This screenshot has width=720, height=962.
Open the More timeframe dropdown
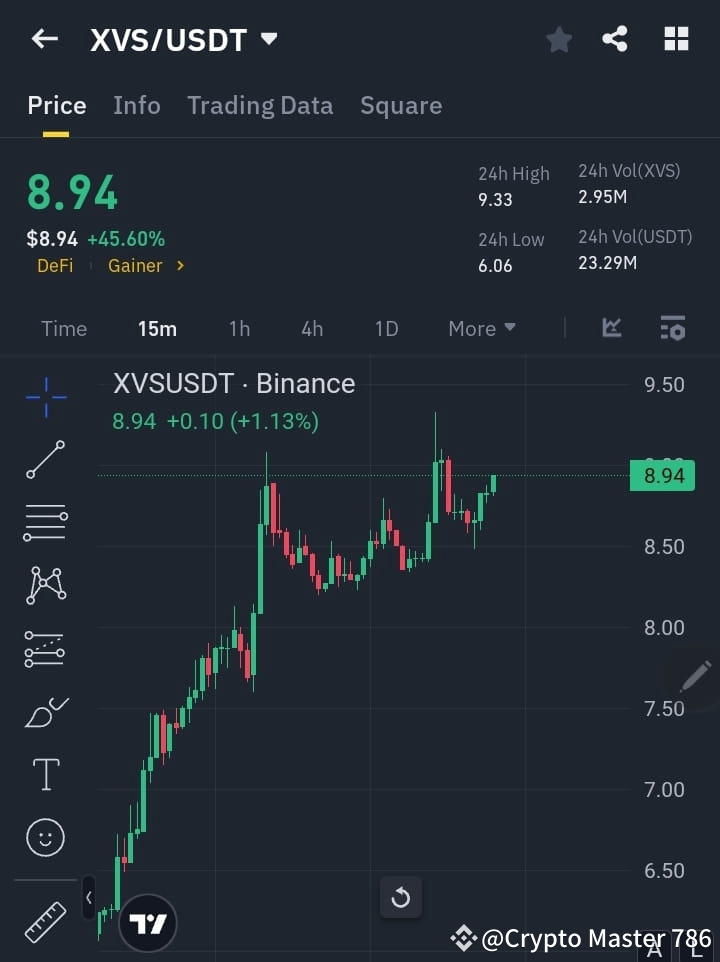pos(481,328)
